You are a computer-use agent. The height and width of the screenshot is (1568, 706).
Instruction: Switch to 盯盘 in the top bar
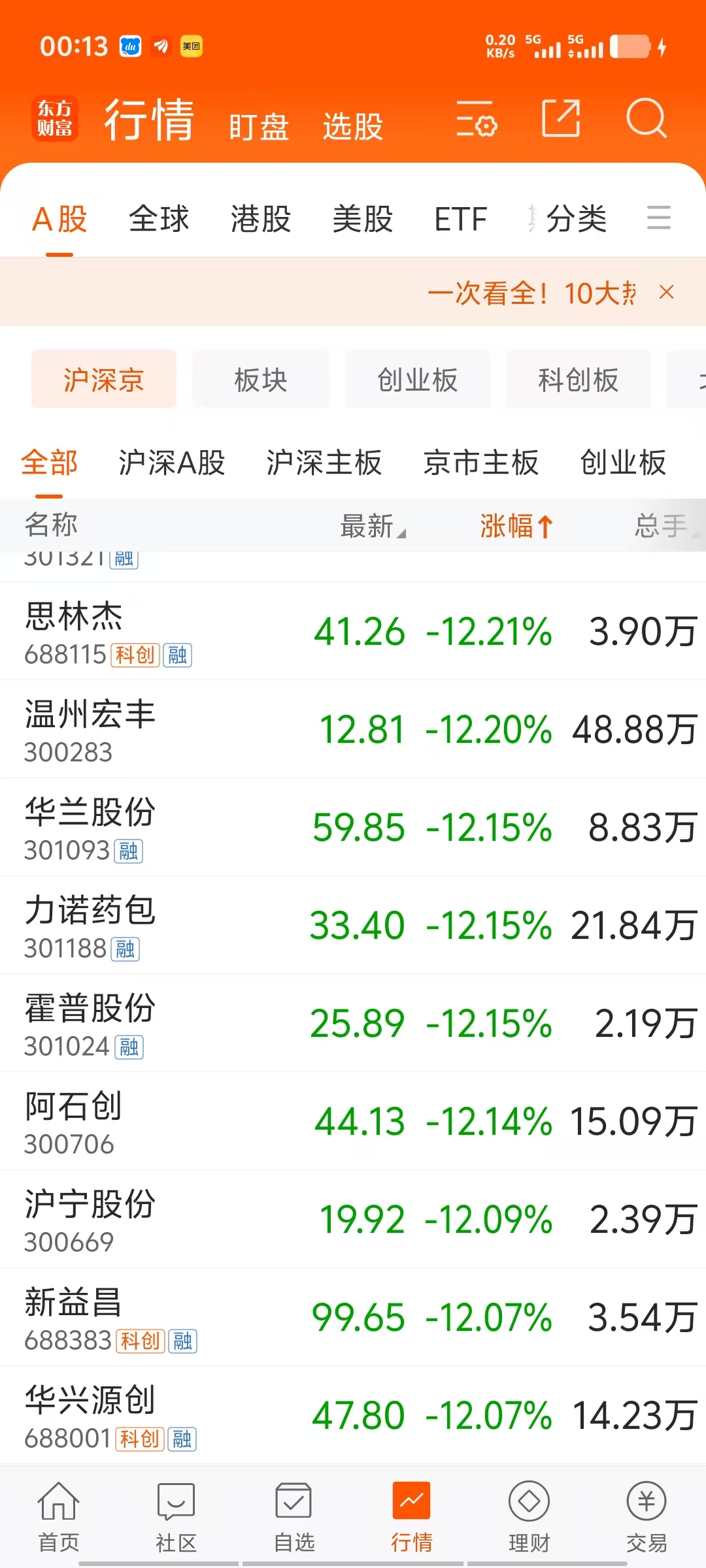click(x=259, y=127)
